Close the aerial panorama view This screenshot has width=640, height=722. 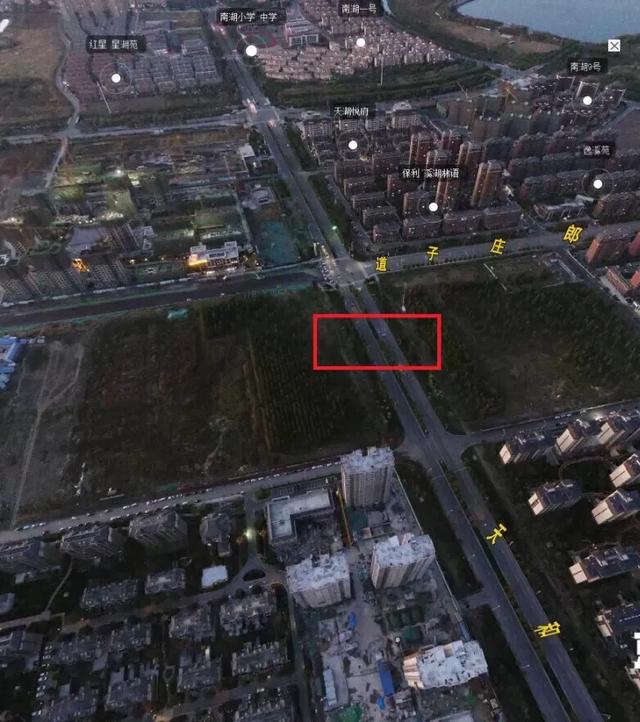(614, 46)
